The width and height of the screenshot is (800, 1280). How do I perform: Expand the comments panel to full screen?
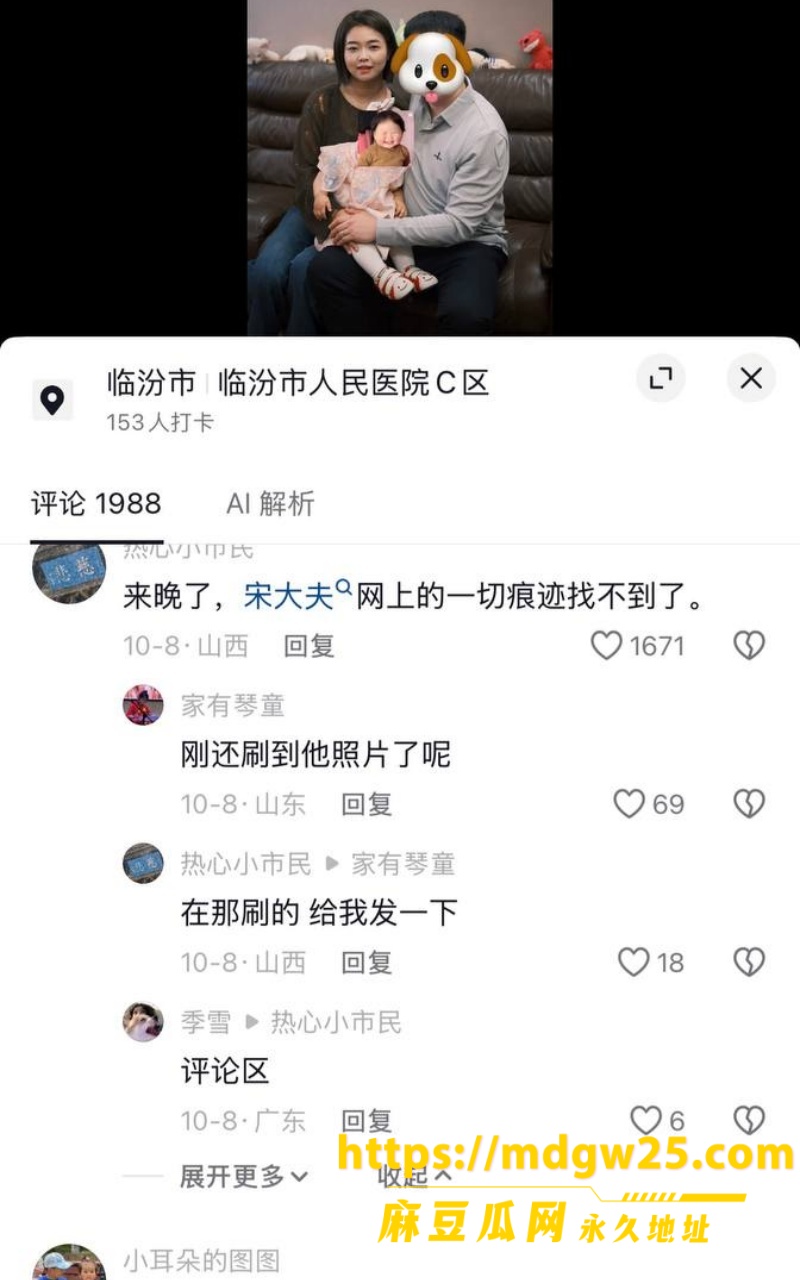pos(661,378)
